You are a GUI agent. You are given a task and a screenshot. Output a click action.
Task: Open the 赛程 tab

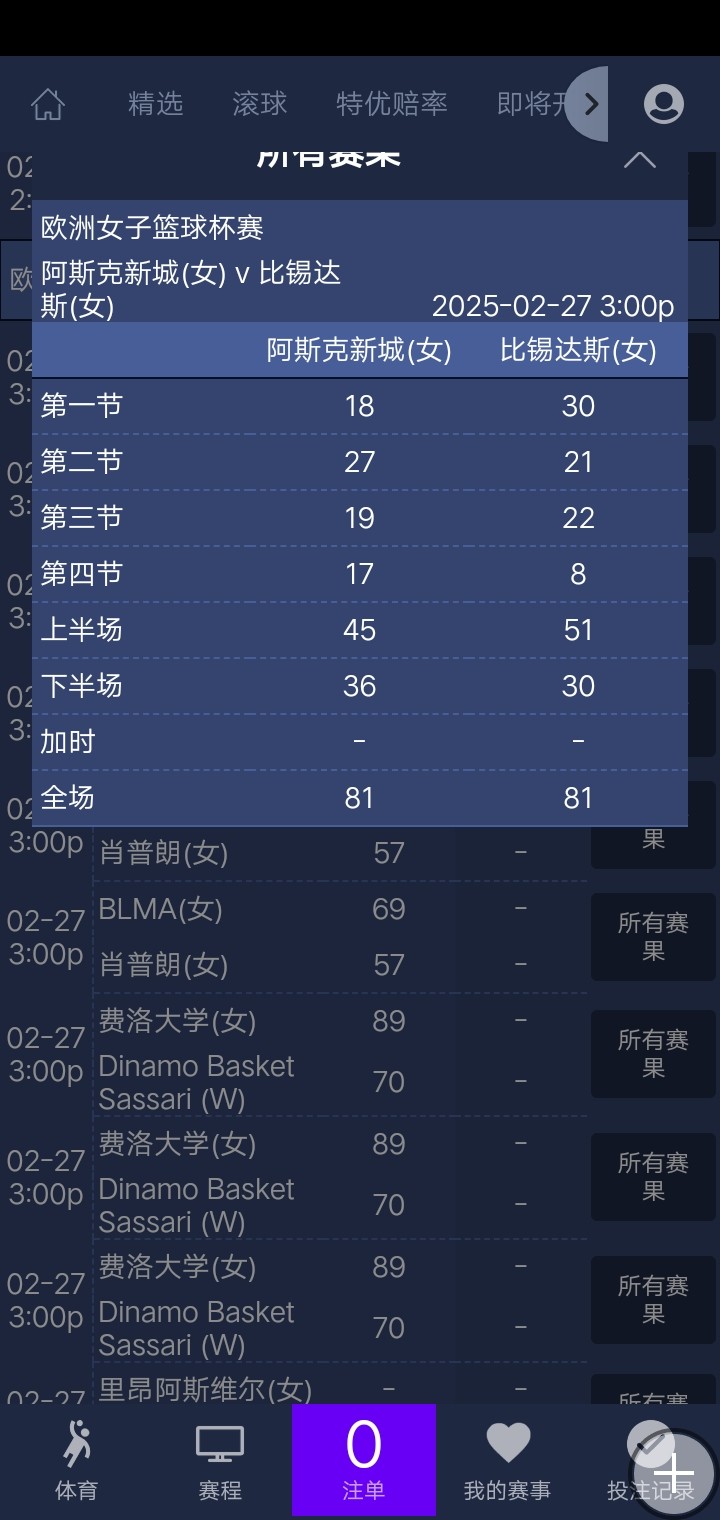pyautogui.click(x=220, y=1460)
